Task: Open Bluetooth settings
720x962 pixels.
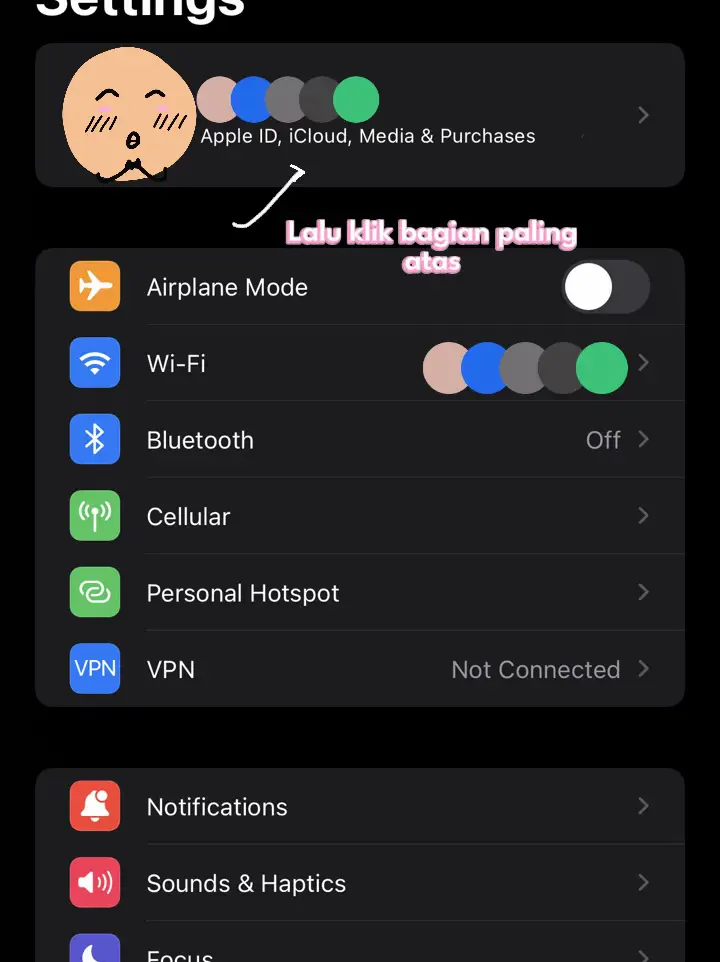Action: (x=200, y=440)
